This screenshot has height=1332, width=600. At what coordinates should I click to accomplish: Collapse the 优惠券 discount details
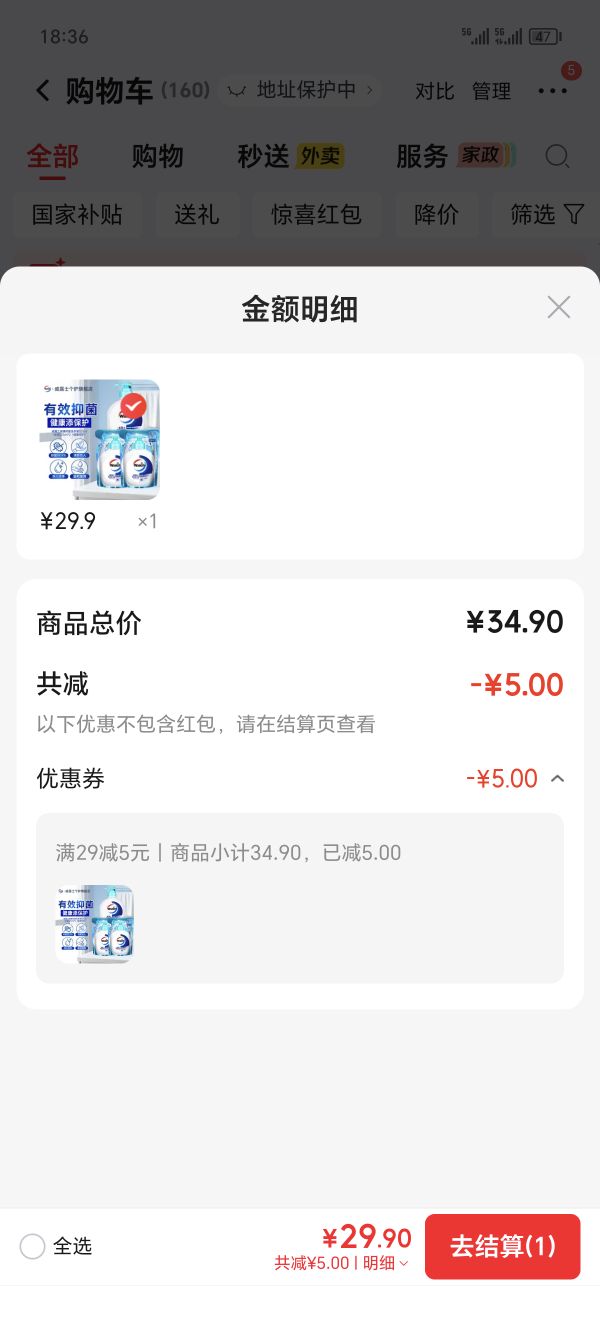click(x=558, y=778)
